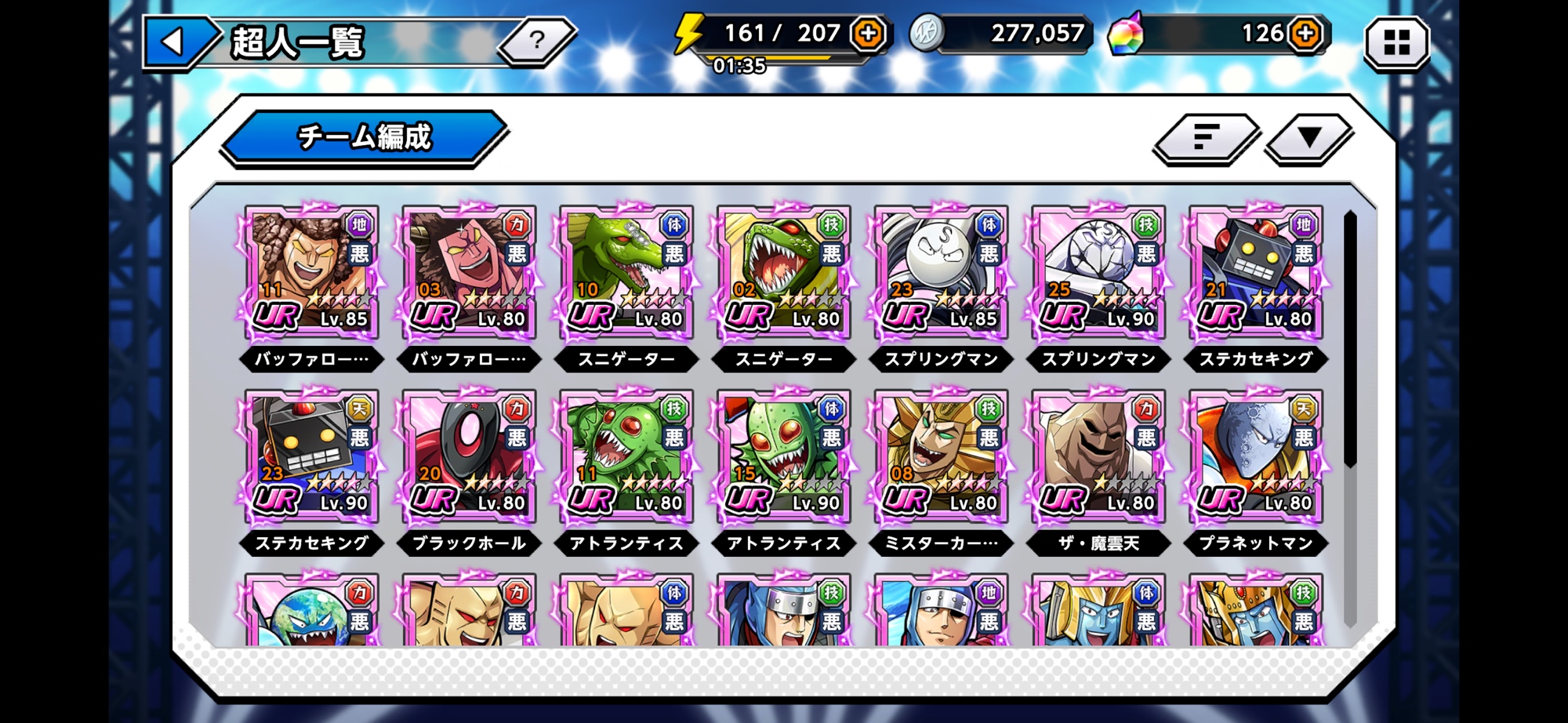Image resolution: width=1568 pixels, height=723 pixels.
Task: Select the Lv.90 アトランティス card
Action: pyautogui.click(x=783, y=457)
